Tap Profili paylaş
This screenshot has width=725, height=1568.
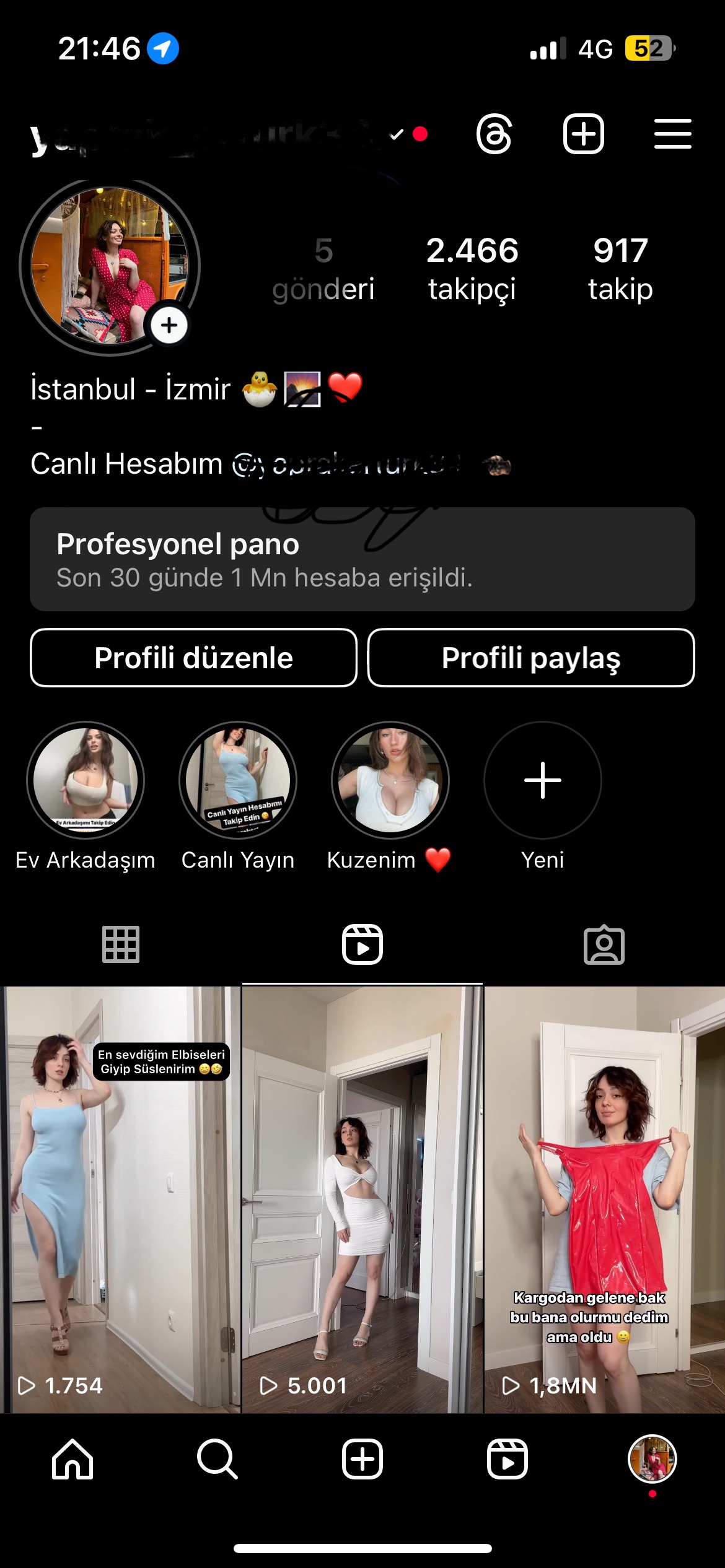531,658
